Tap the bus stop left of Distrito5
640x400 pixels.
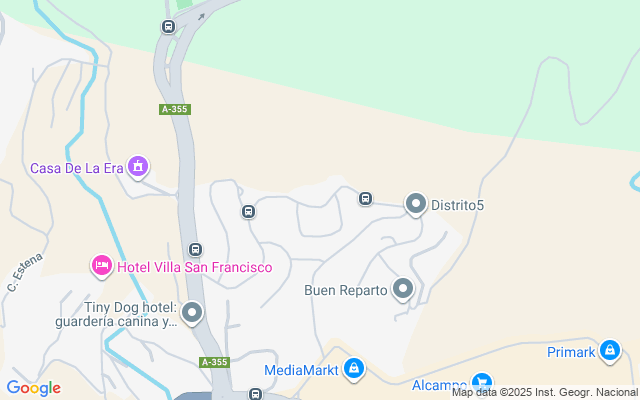click(365, 199)
